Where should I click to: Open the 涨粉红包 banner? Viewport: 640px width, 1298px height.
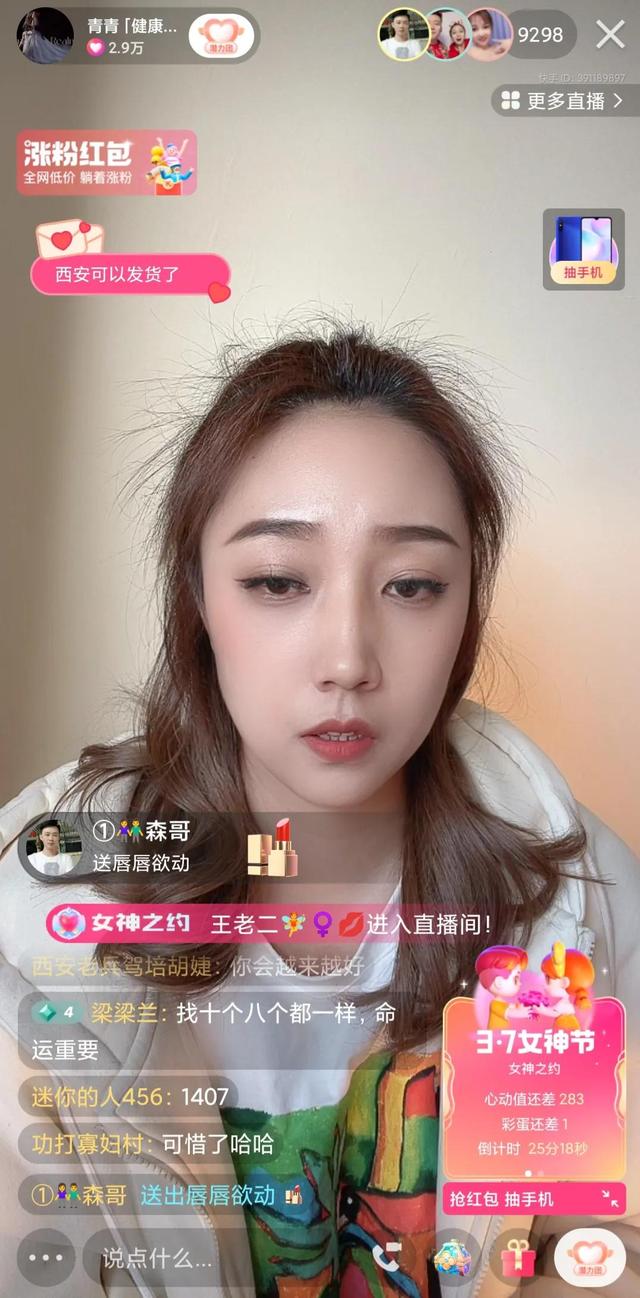coord(106,162)
